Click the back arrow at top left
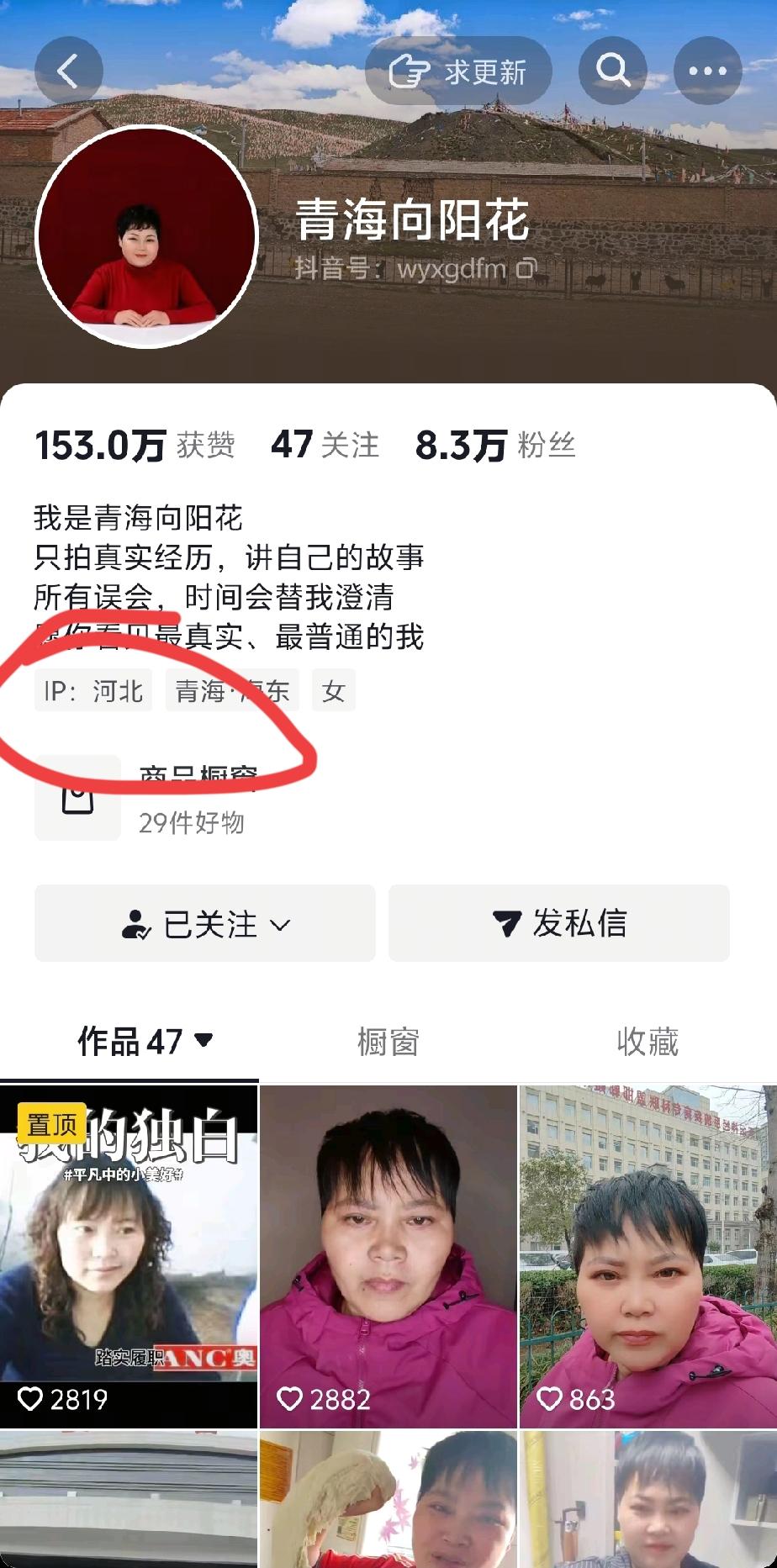The width and height of the screenshot is (777, 1568). [70, 71]
